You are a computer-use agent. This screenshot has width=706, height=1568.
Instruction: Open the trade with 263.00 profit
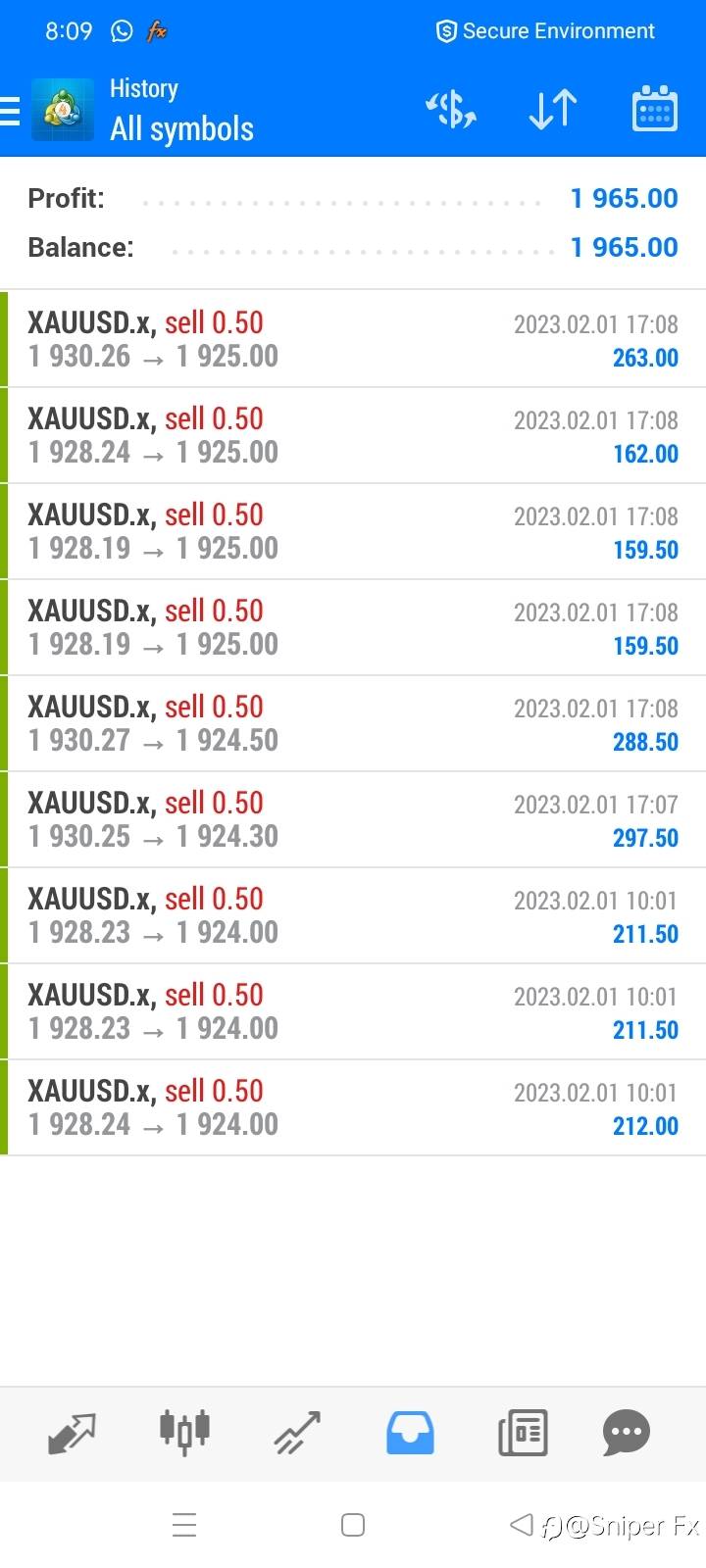coord(353,339)
